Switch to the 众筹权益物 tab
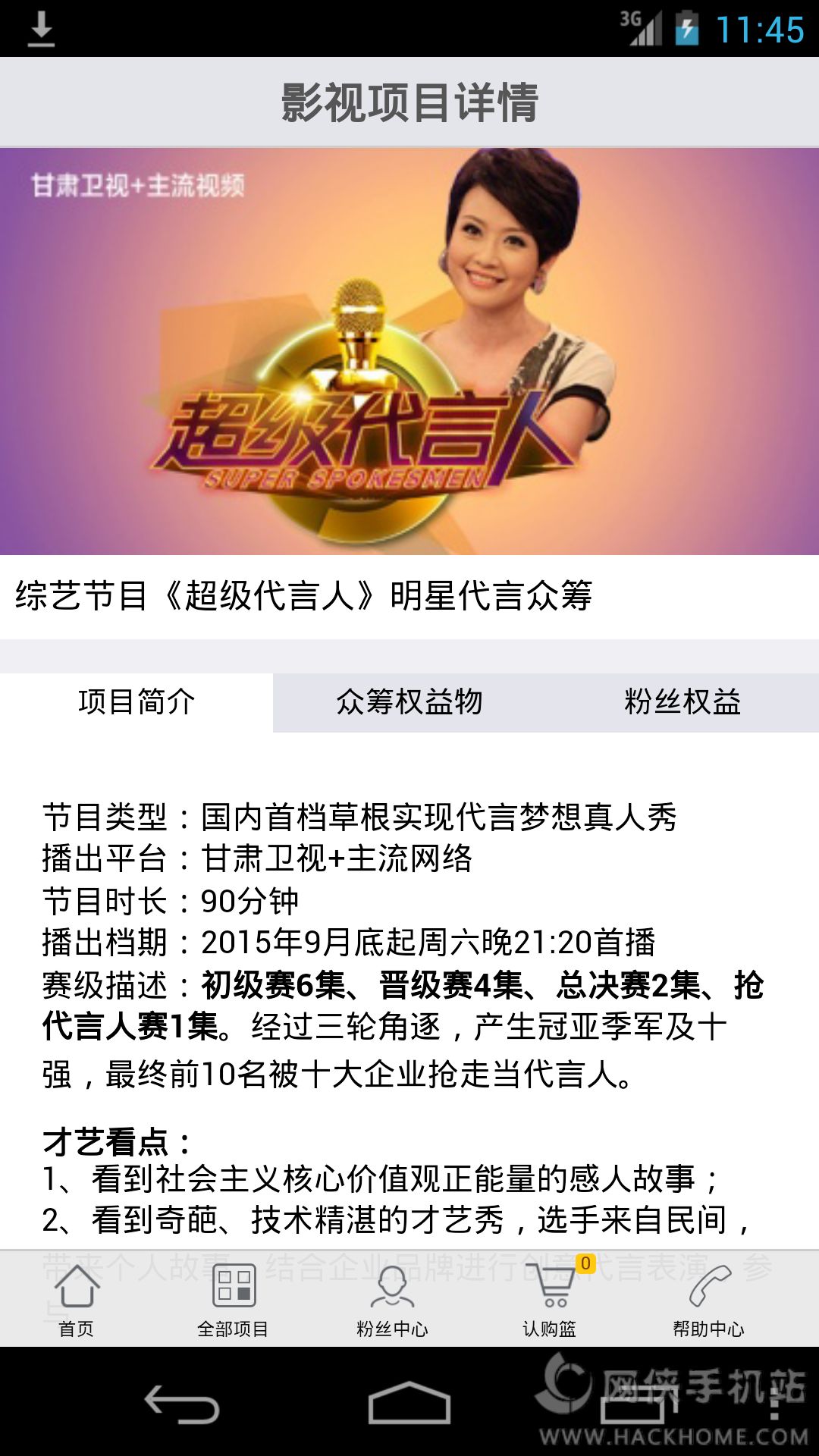 409,702
